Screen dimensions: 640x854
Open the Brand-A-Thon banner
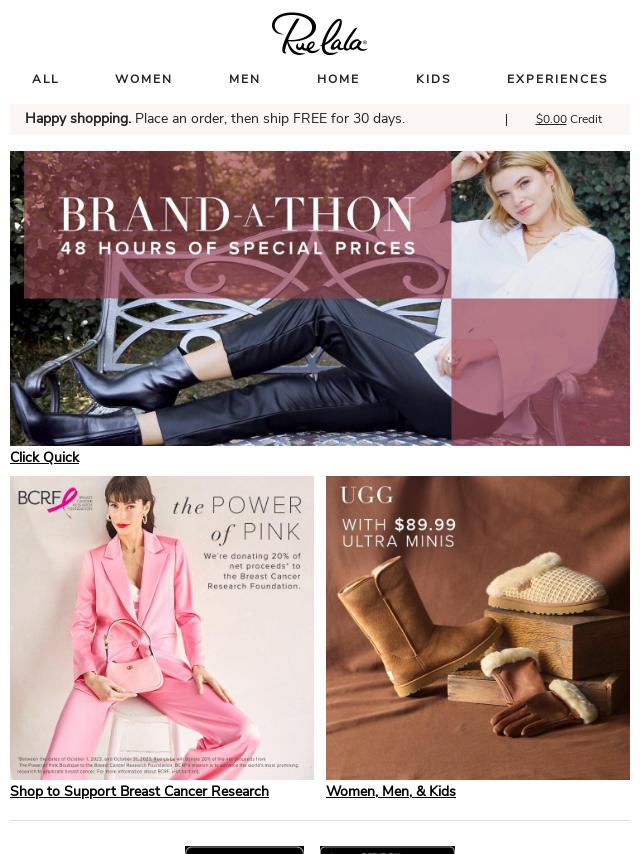(320, 298)
